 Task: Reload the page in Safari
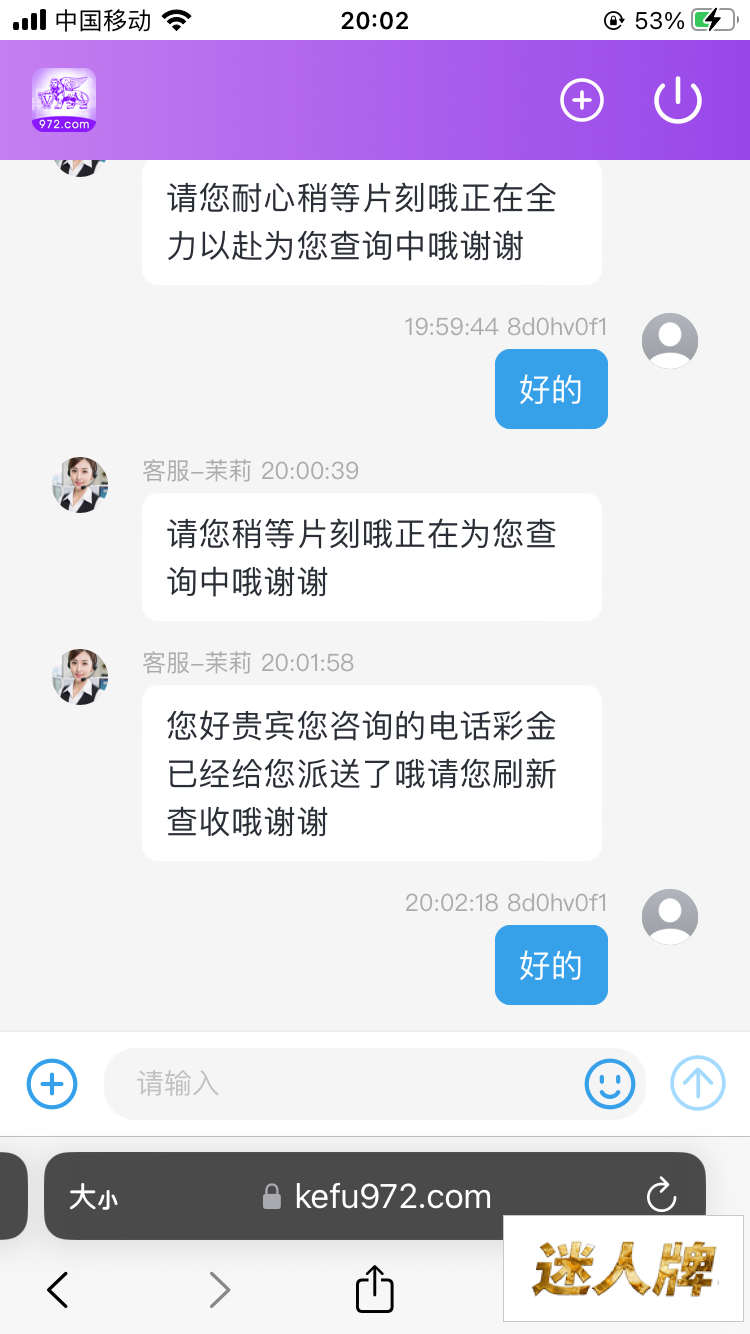tap(661, 1196)
